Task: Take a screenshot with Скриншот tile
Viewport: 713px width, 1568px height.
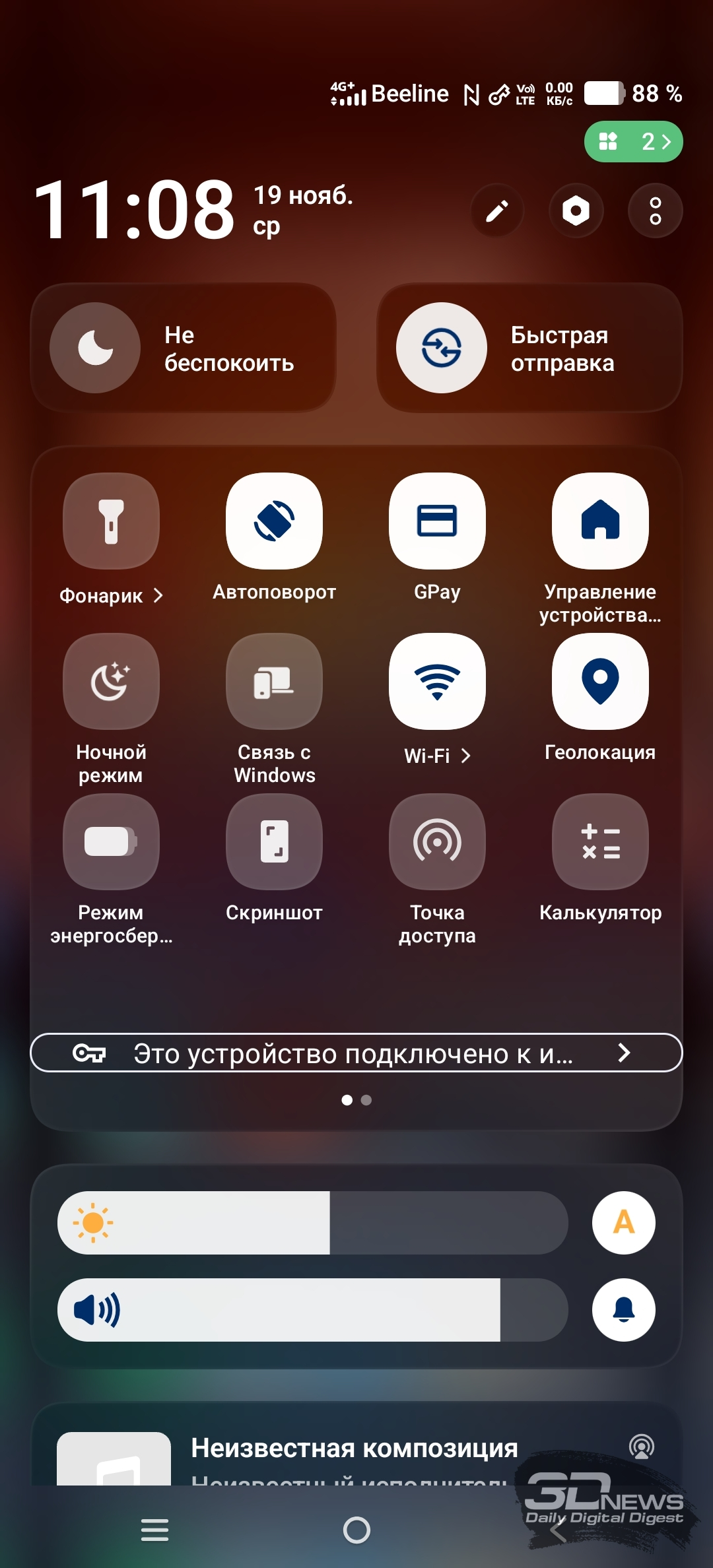Action: (x=274, y=842)
